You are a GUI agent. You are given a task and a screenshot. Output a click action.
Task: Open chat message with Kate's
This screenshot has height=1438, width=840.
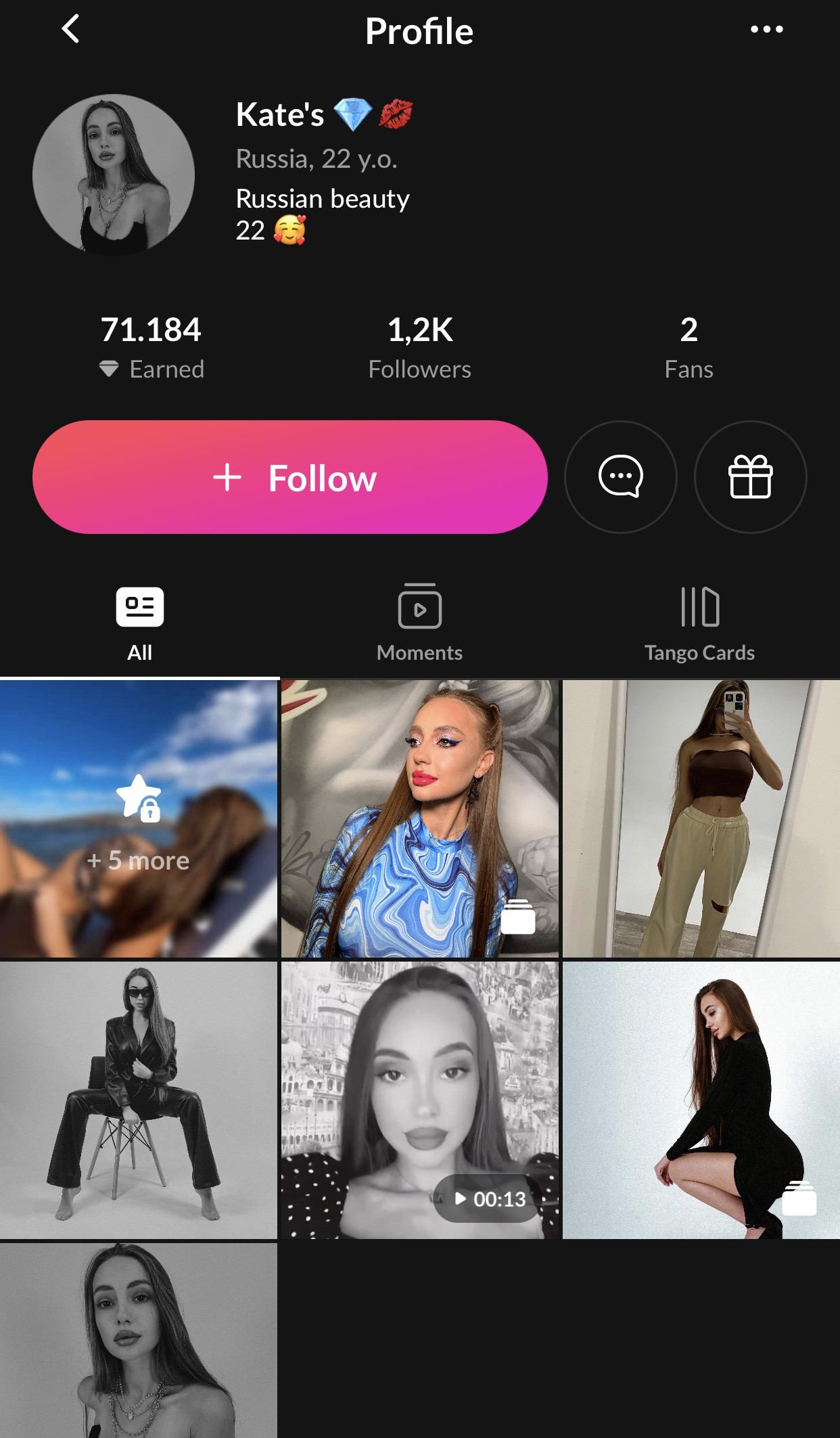[x=620, y=477]
